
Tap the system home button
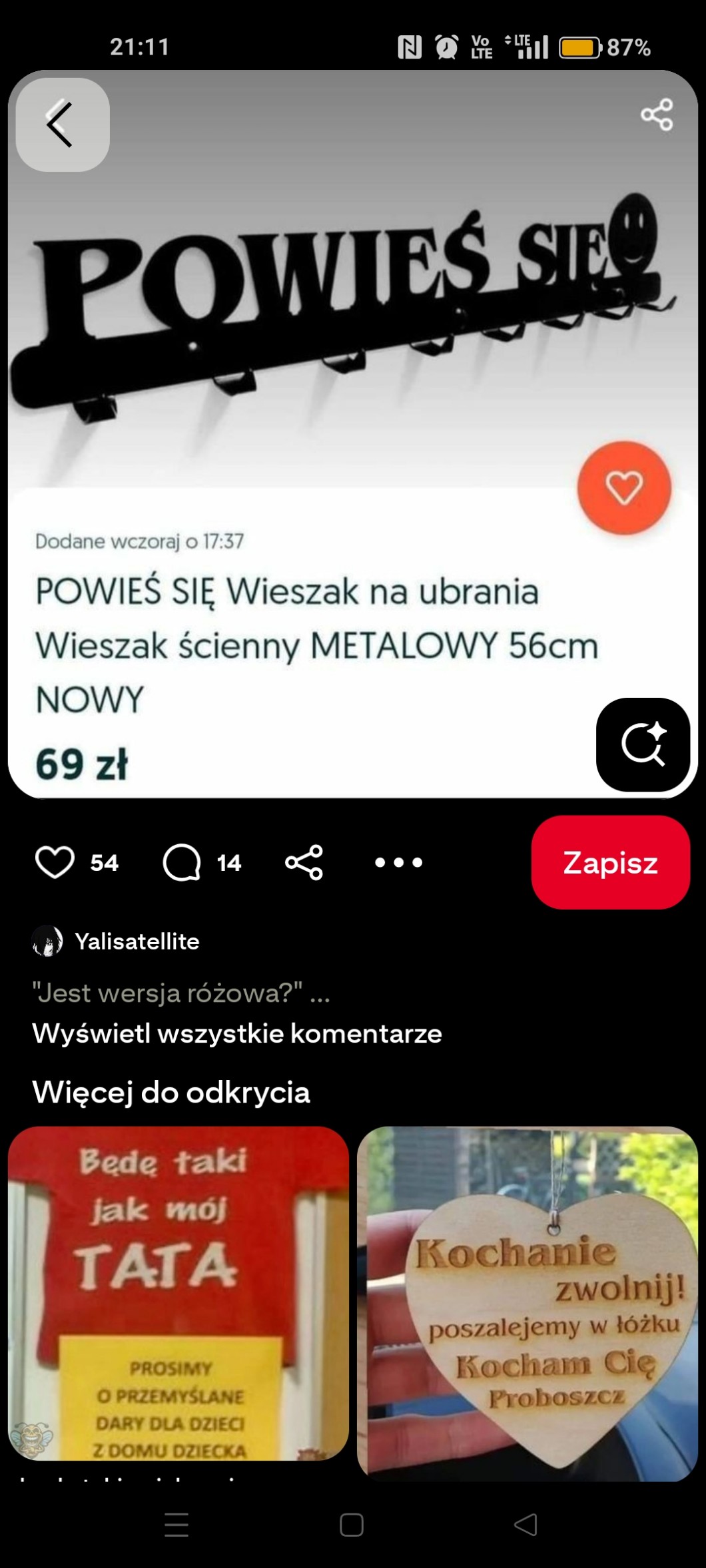[352, 1524]
